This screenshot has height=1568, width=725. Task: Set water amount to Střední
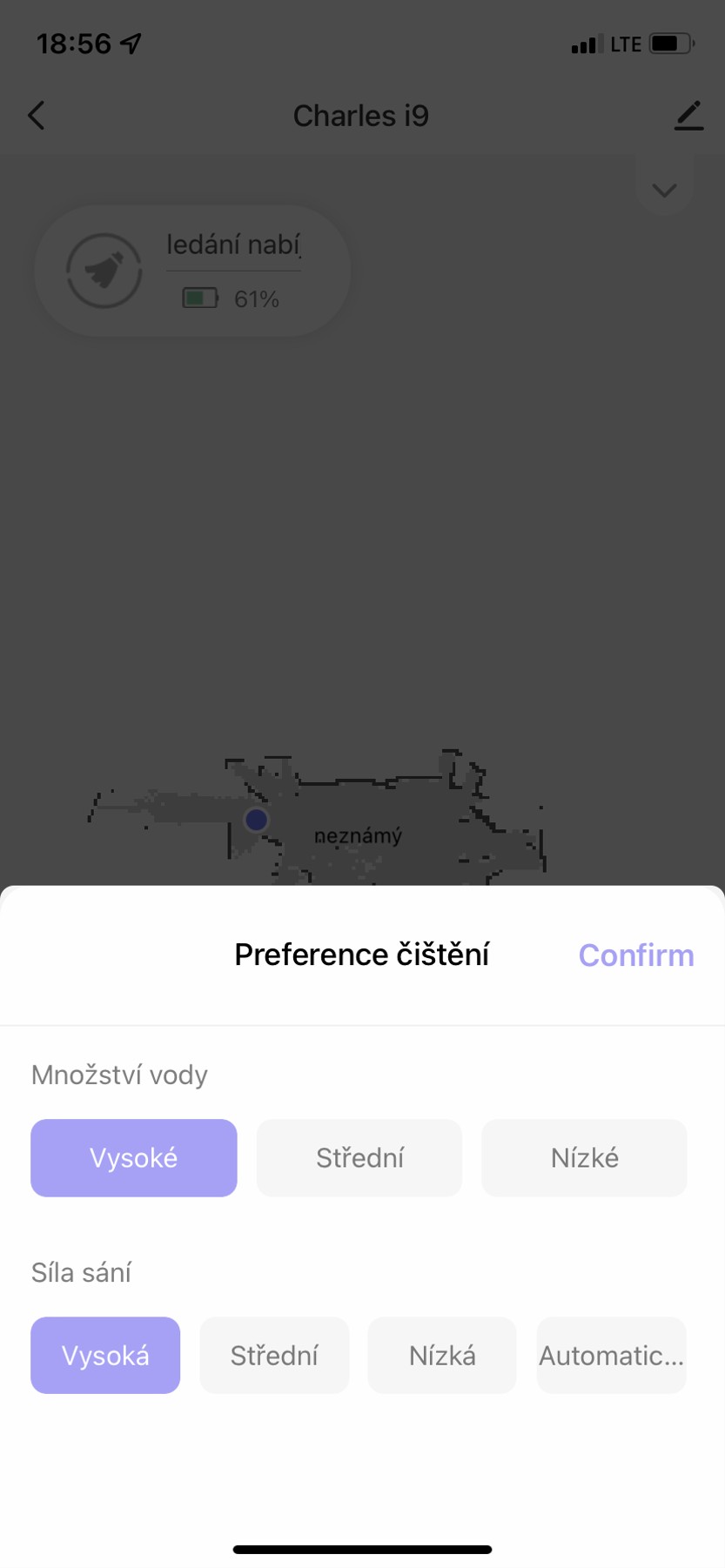359,1157
